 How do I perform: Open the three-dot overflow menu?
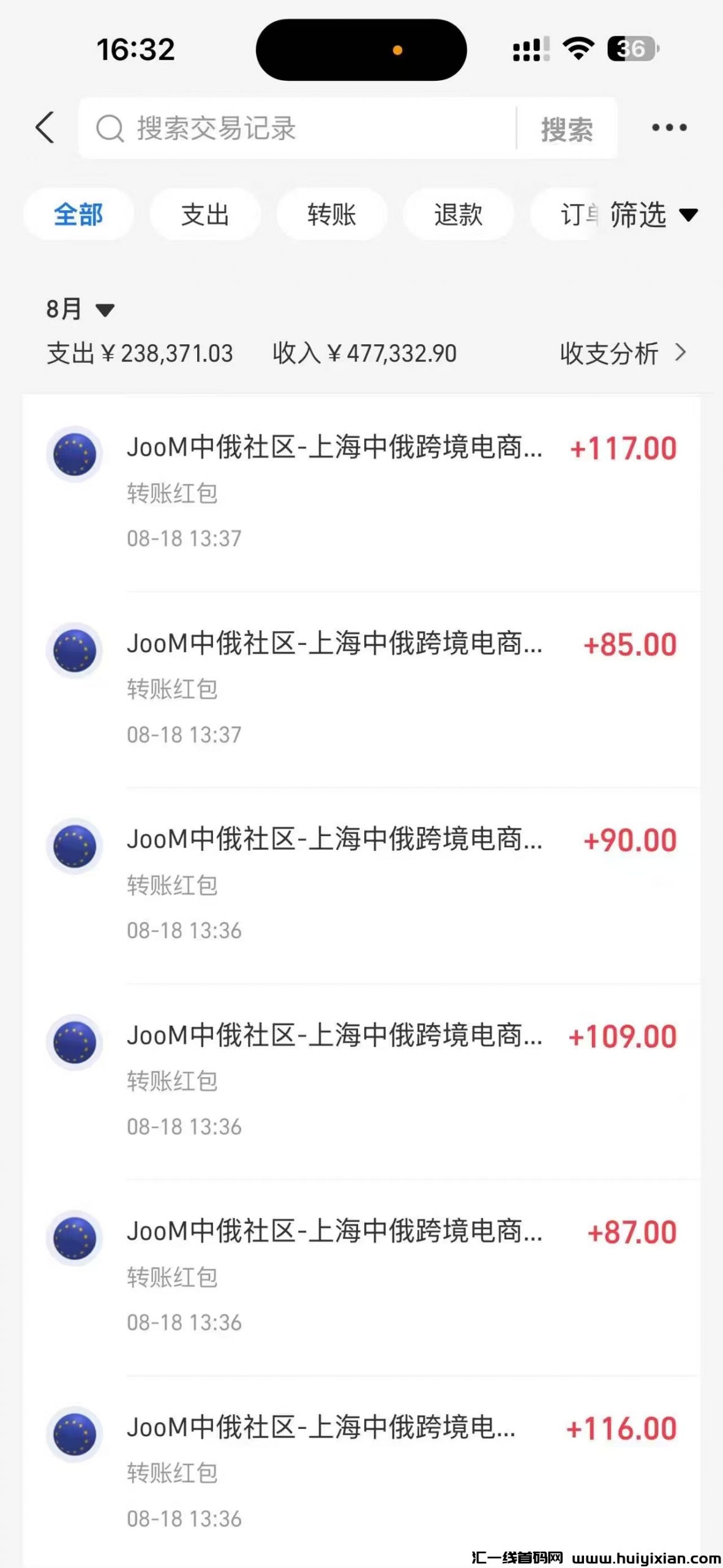669,127
